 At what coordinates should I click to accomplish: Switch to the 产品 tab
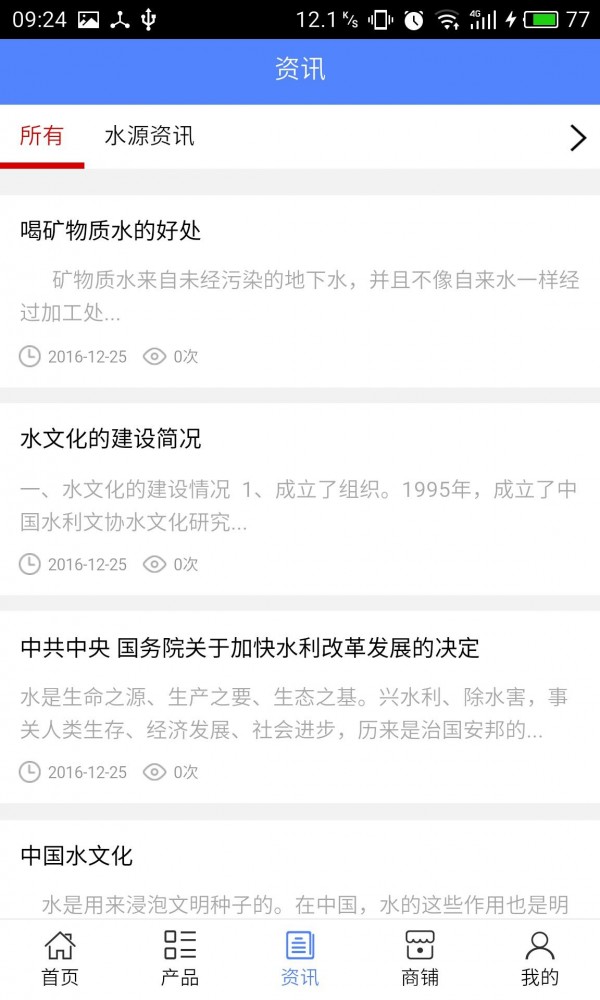[180, 960]
